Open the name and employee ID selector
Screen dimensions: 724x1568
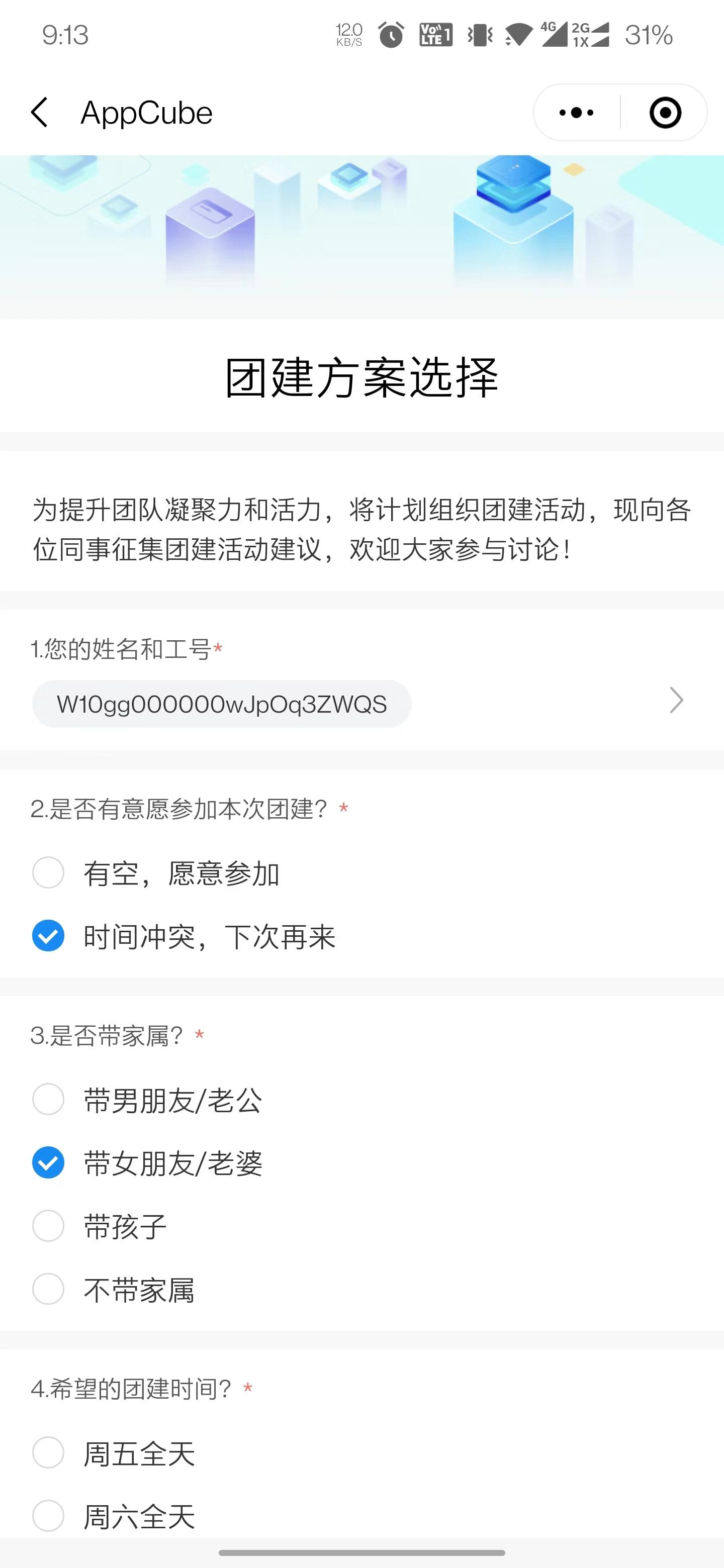tap(675, 701)
